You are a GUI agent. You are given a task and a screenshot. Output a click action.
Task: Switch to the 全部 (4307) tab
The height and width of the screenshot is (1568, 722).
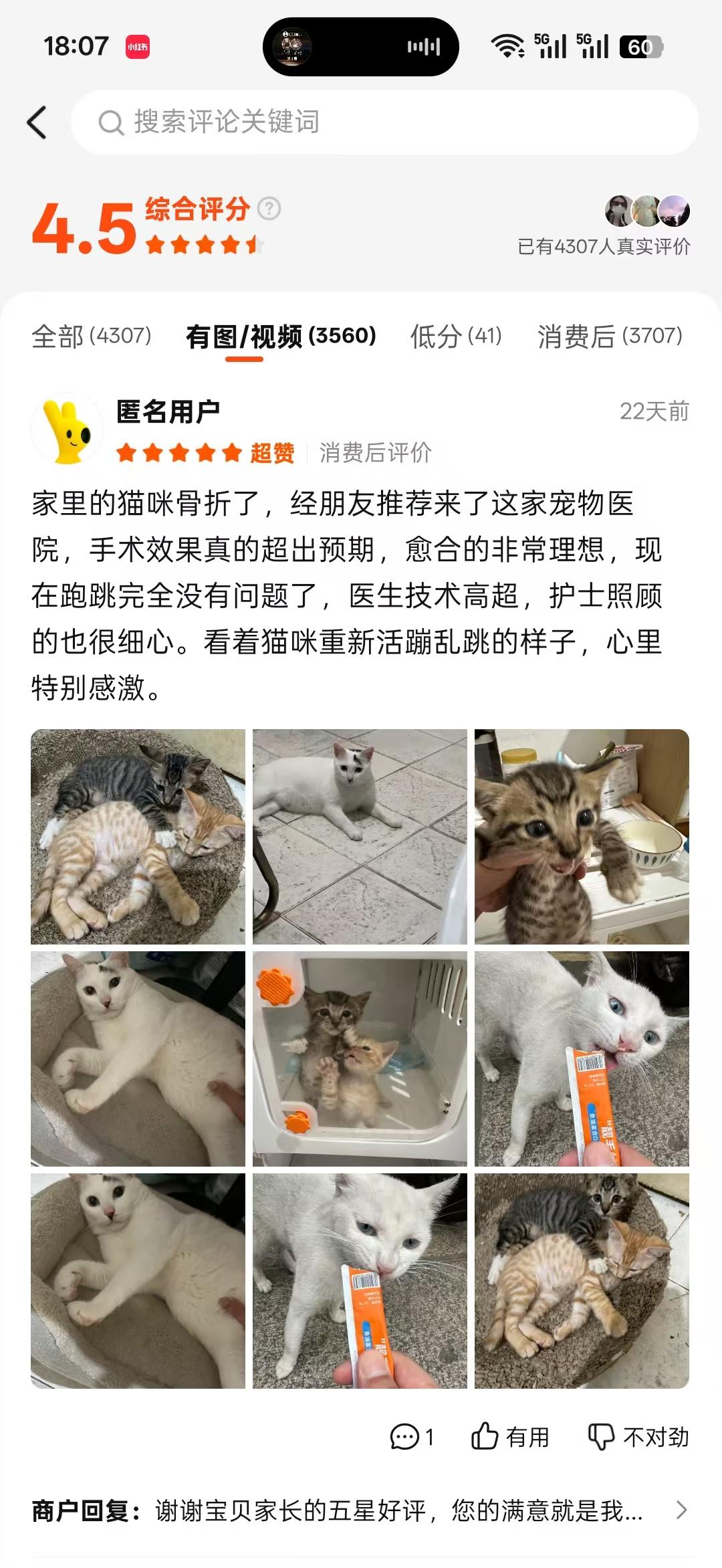click(x=92, y=336)
